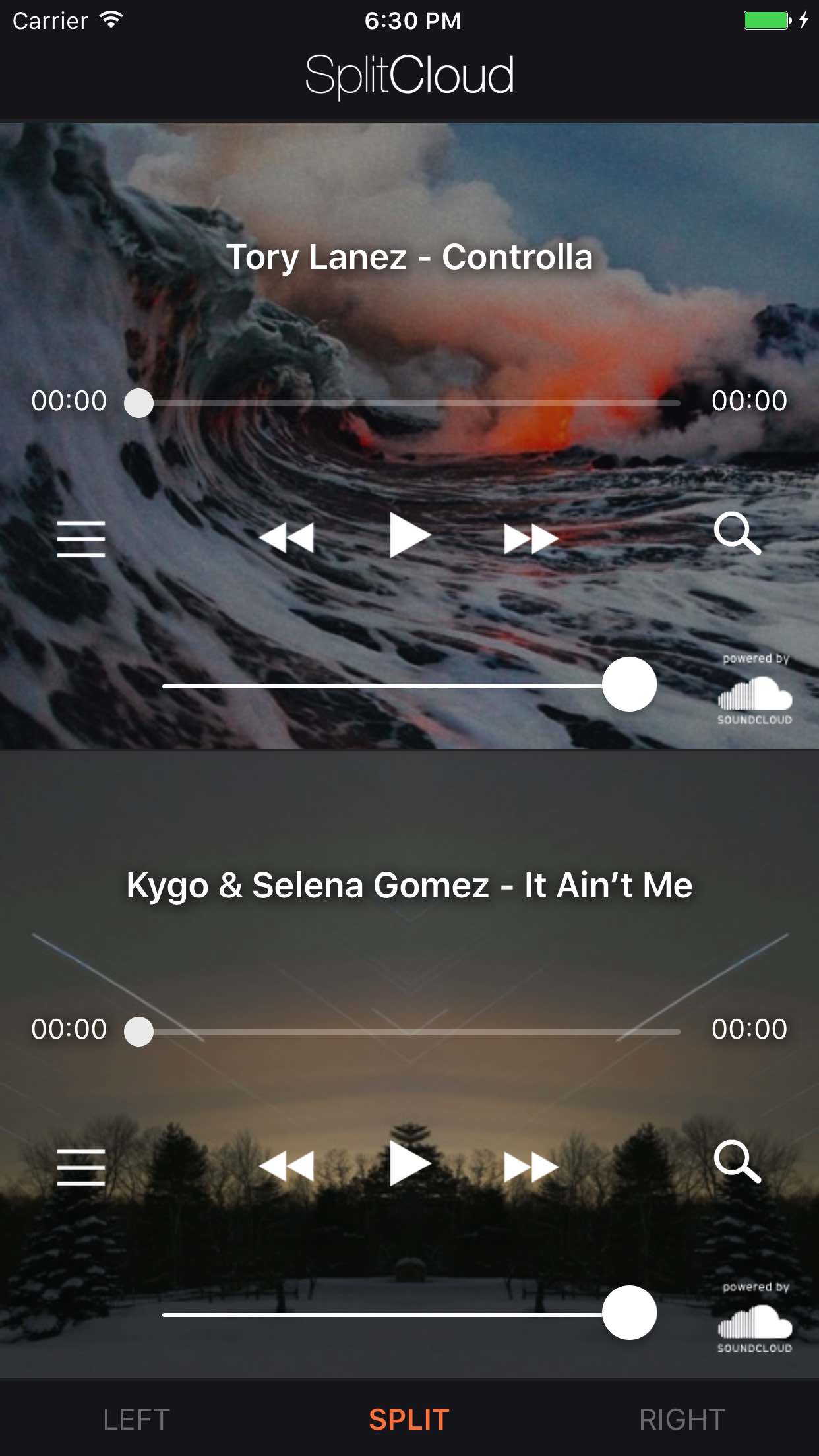
Task: Open playlist menu for Tory Lanez player
Action: [81, 539]
